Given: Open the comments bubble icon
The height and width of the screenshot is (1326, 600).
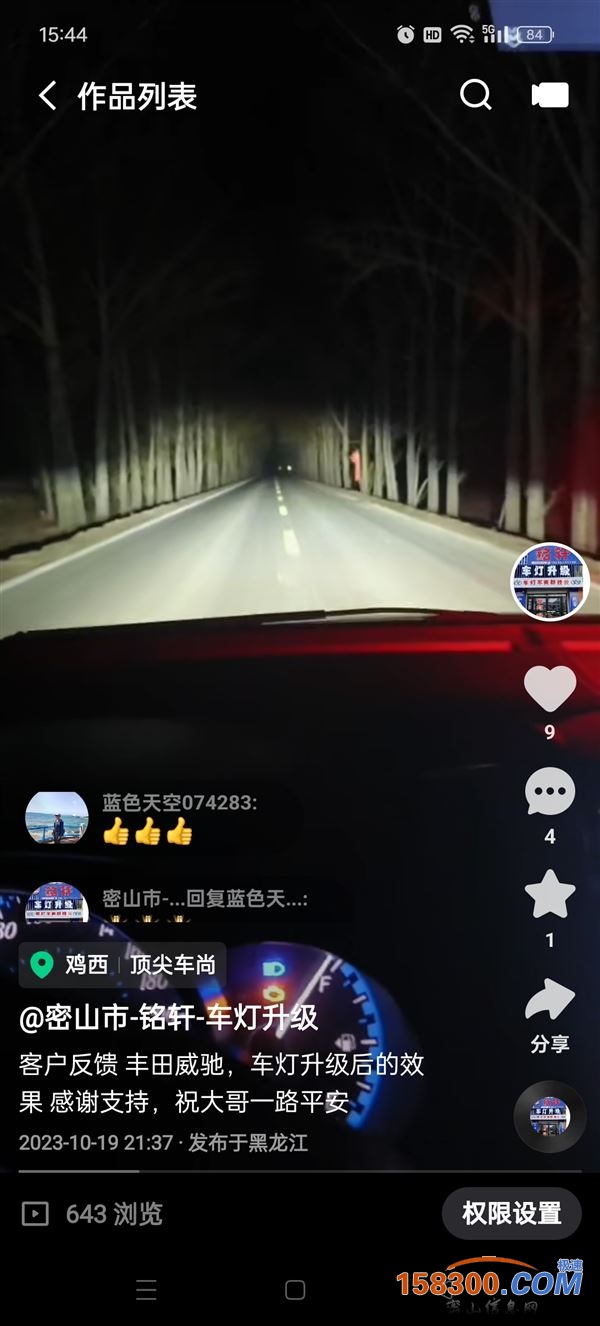Looking at the screenshot, I should point(550,792).
